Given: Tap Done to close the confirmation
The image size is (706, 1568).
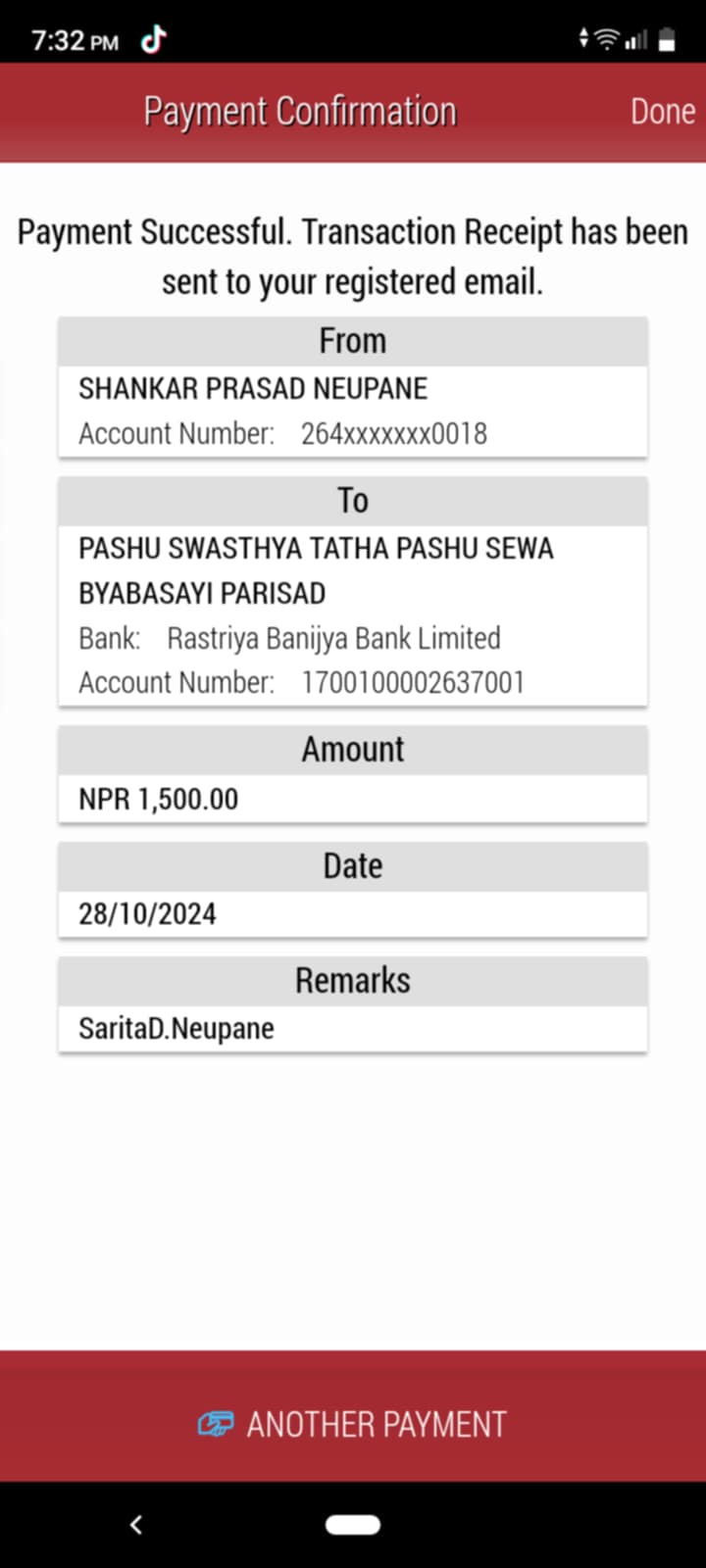Looking at the screenshot, I should (x=663, y=112).
